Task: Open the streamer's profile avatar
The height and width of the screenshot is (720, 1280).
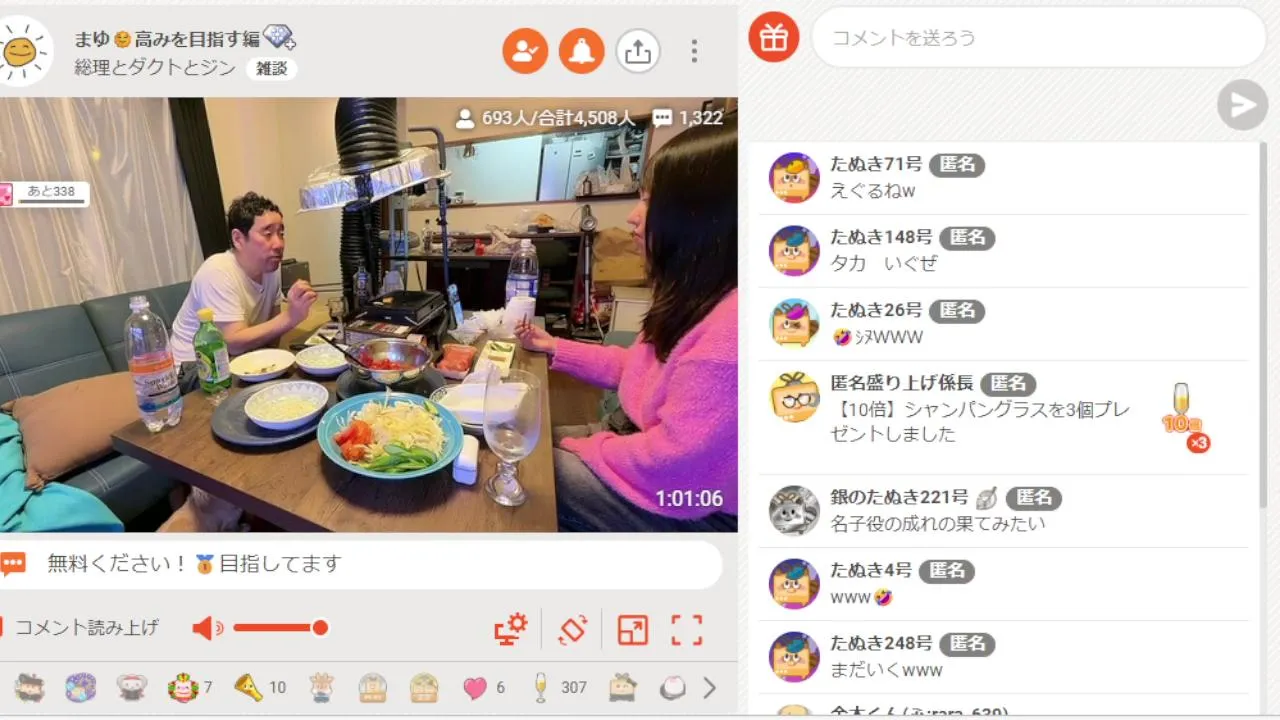Action: point(24,50)
